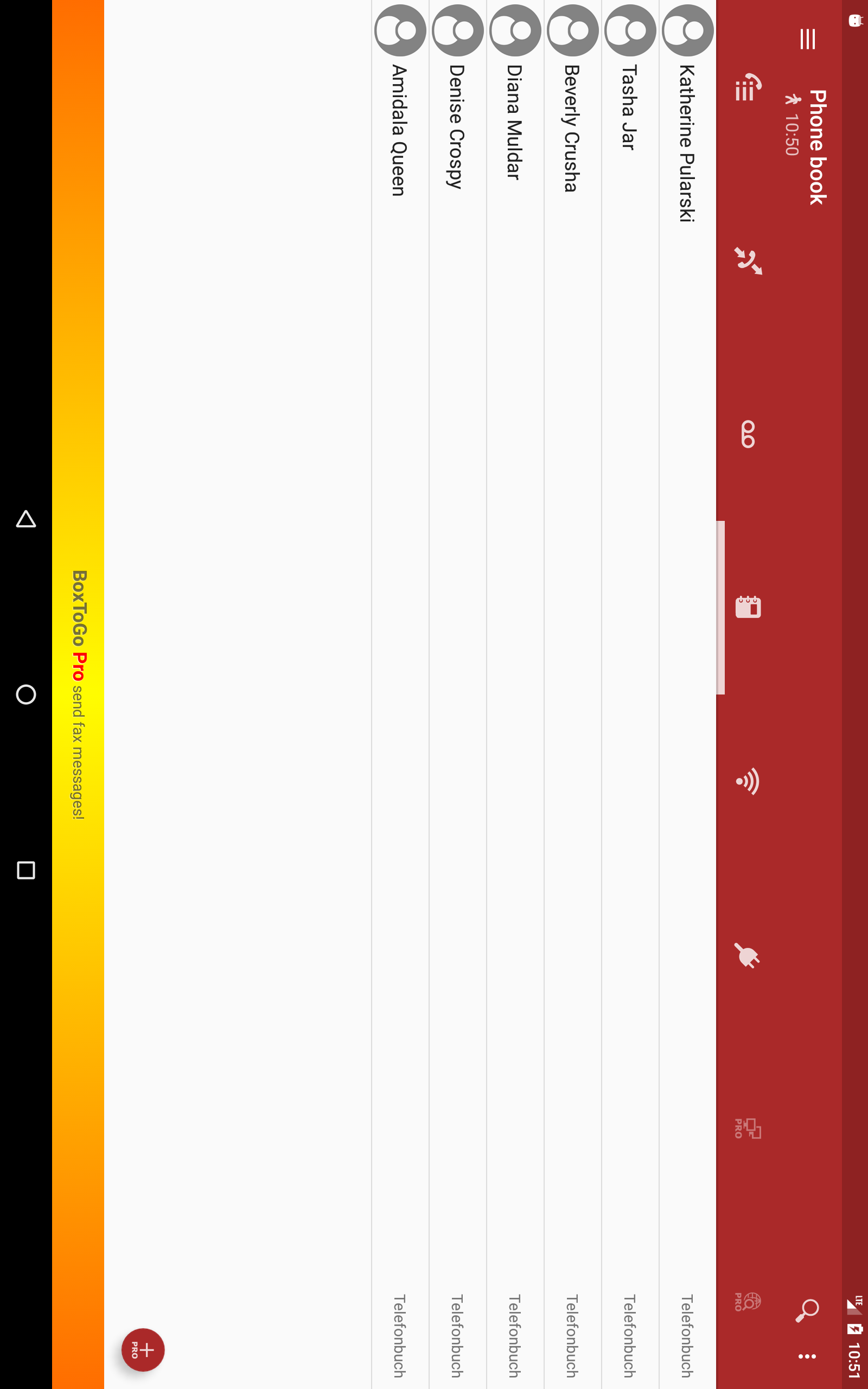Switch to the Wi-Fi signal tab
This screenshot has width=868, height=1389.
point(748,781)
